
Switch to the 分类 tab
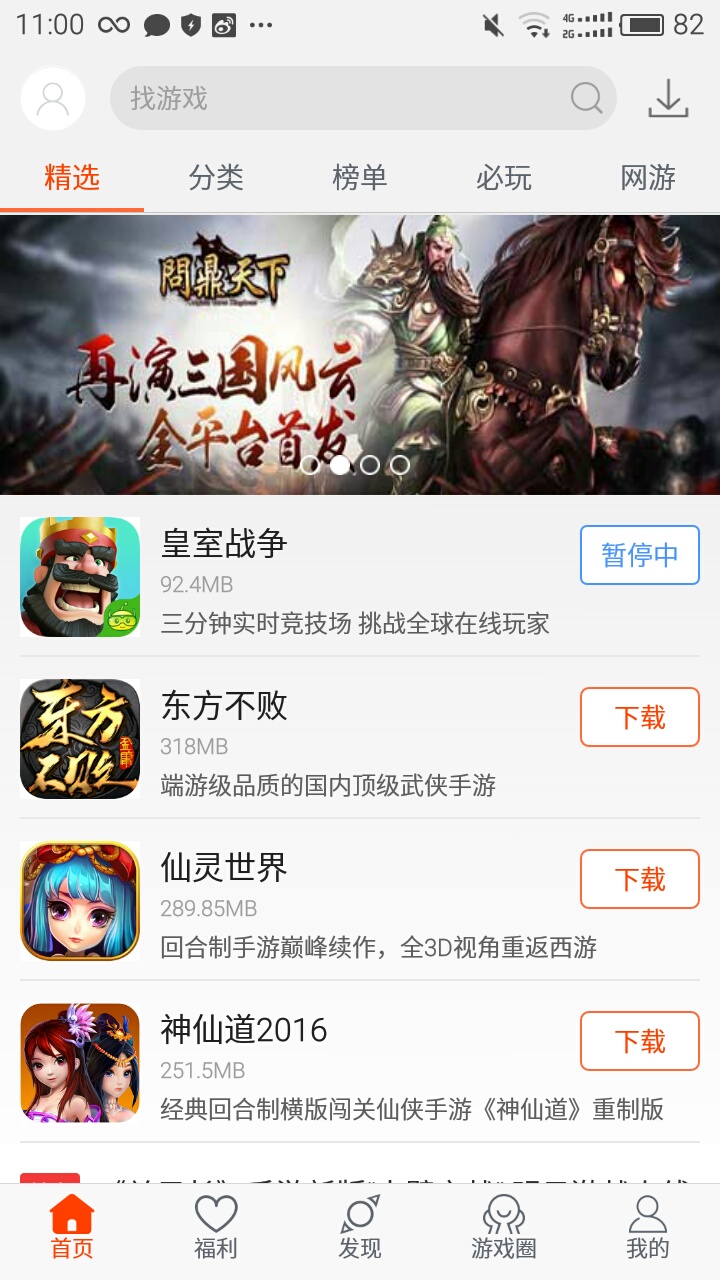tap(216, 178)
